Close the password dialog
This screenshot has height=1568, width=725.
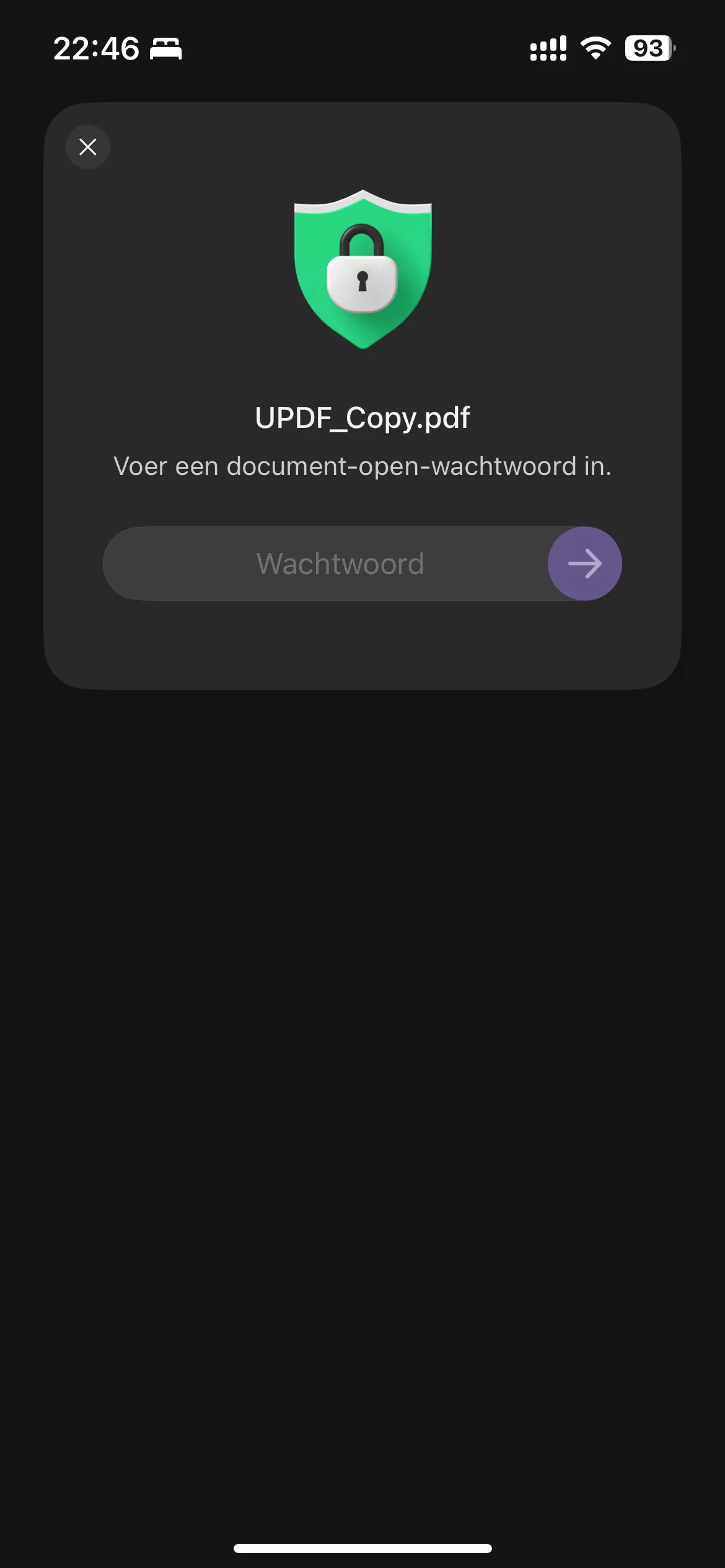tap(88, 147)
